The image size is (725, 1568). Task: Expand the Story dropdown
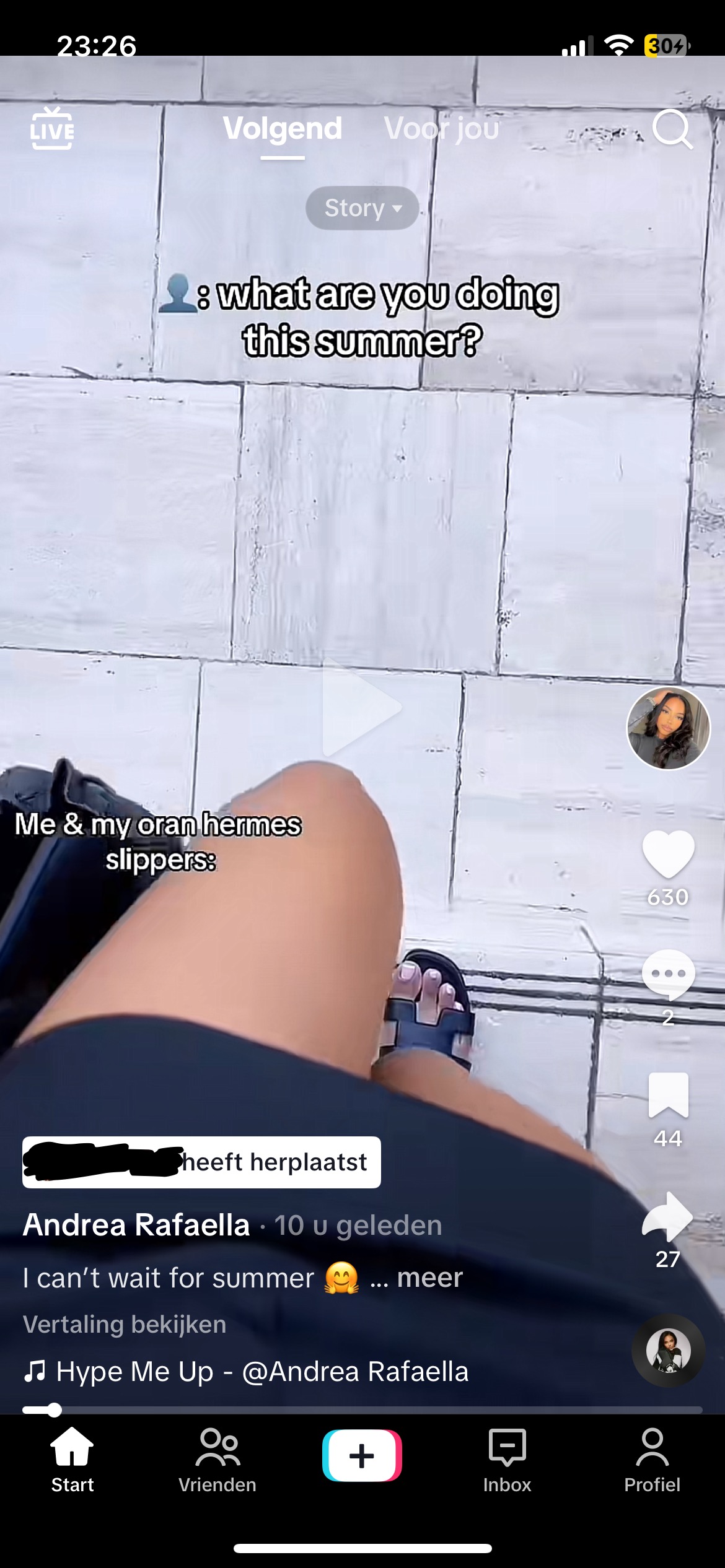click(362, 208)
